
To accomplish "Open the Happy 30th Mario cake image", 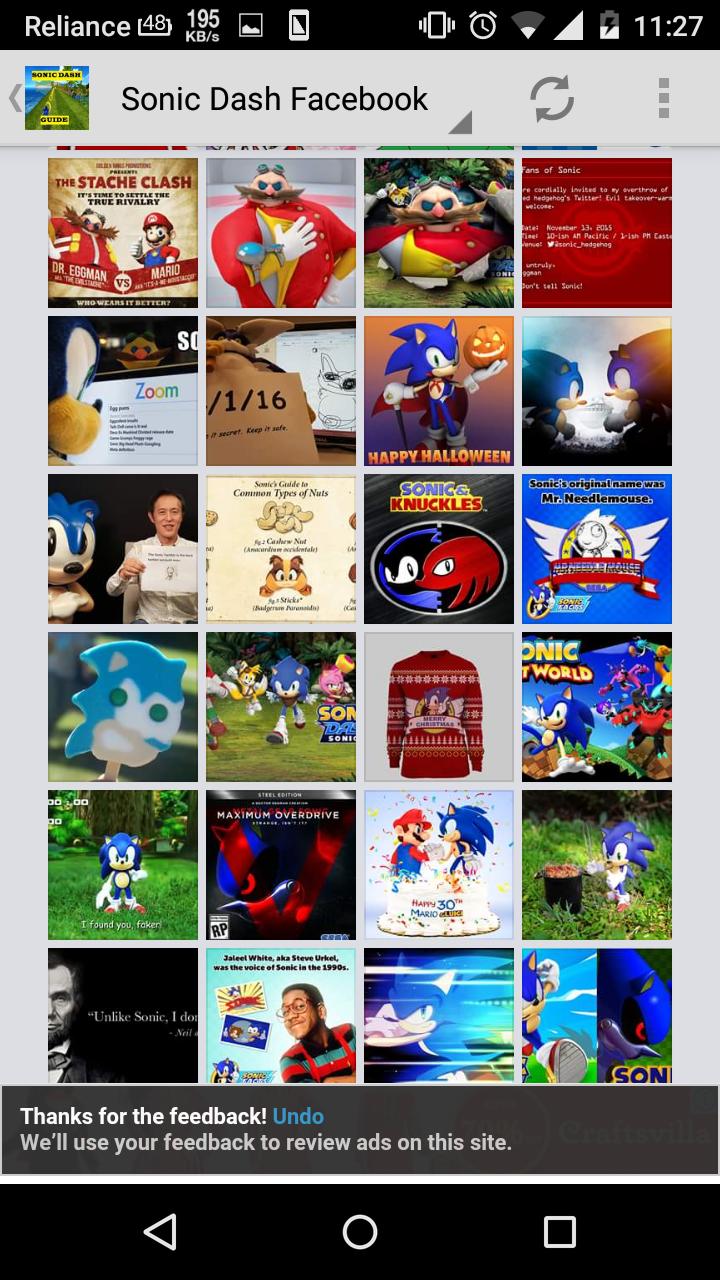I will click(x=439, y=865).
